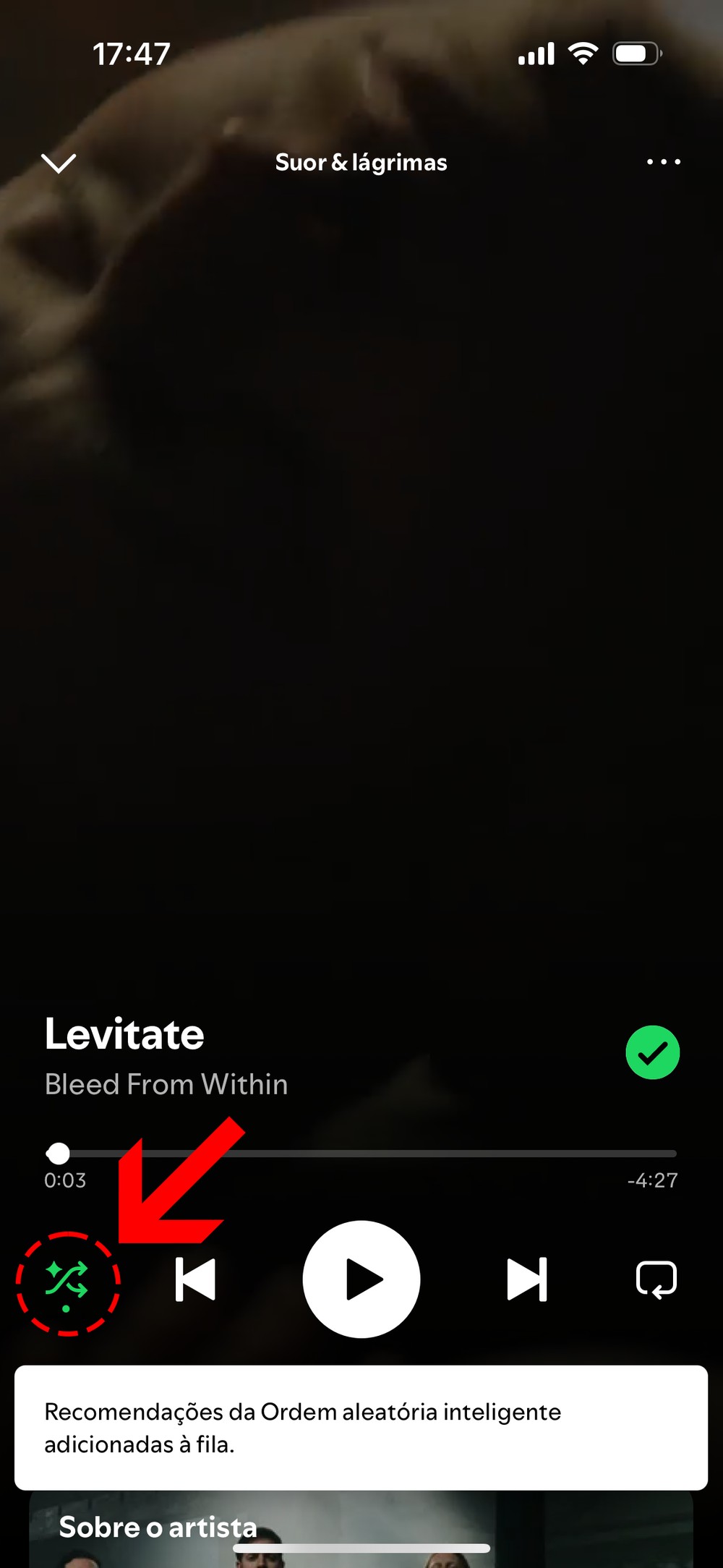Screen dimensions: 723x1568
Task: Skip to the next track
Action: pyautogui.click(x=527, y=1279)
